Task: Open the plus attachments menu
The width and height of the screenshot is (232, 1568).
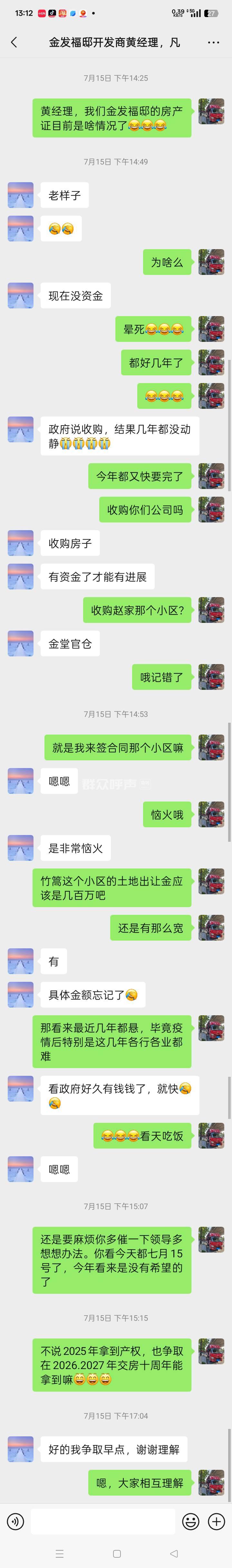Action: [216, 1522]
